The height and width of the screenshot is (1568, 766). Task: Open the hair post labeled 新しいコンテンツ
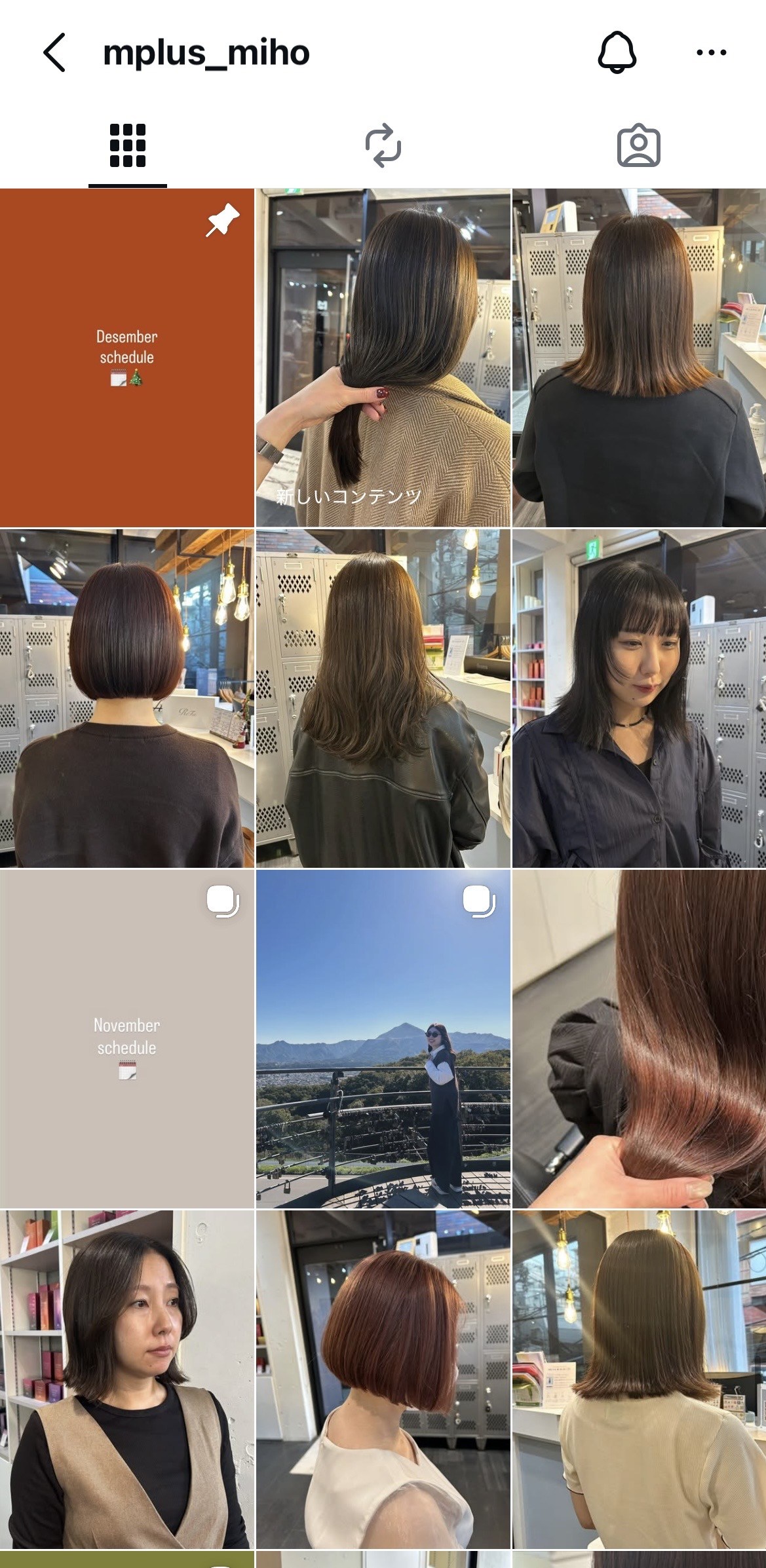pos(383,358)
